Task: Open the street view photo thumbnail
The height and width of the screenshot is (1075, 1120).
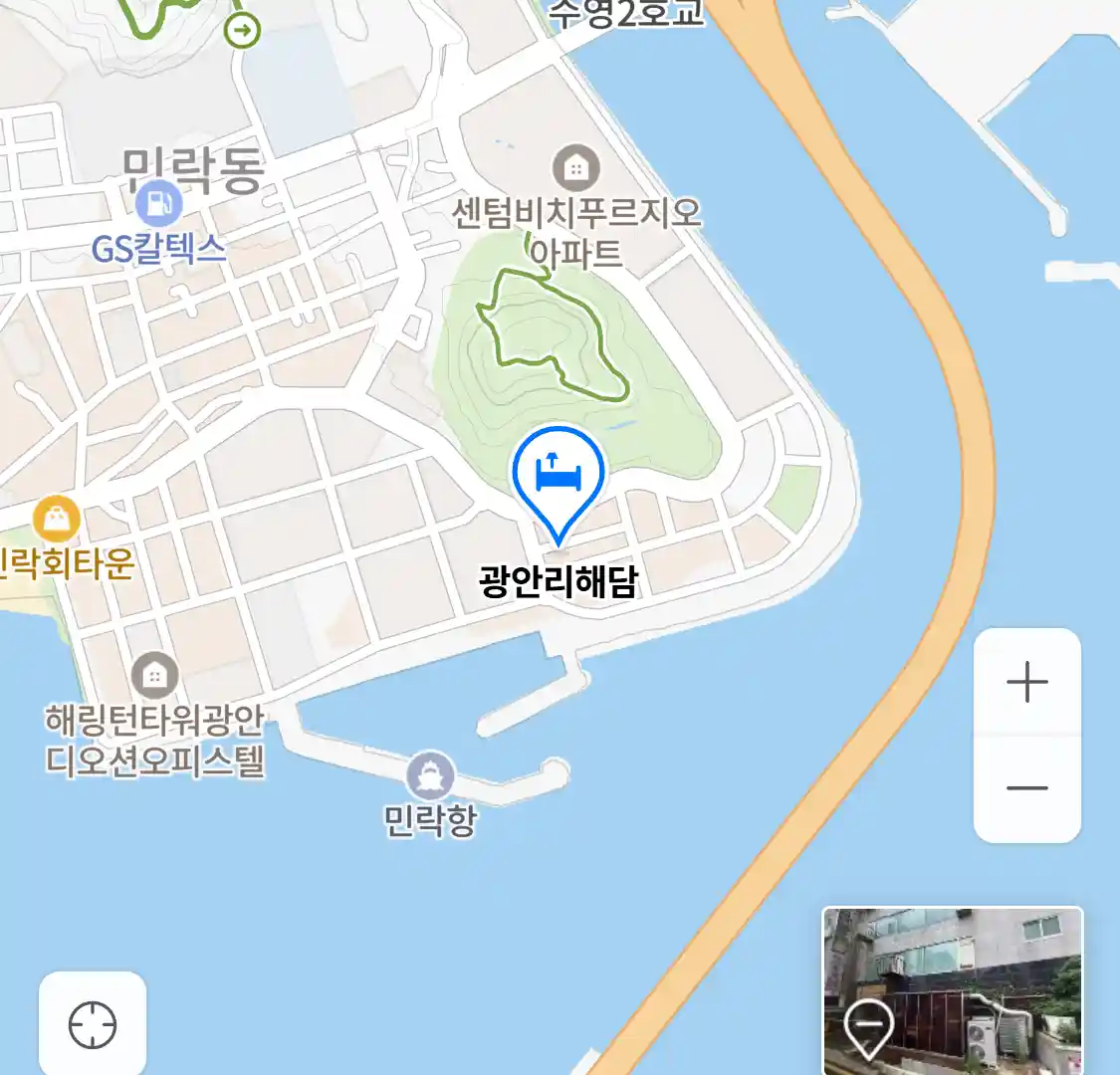Action: click(952, 989)
